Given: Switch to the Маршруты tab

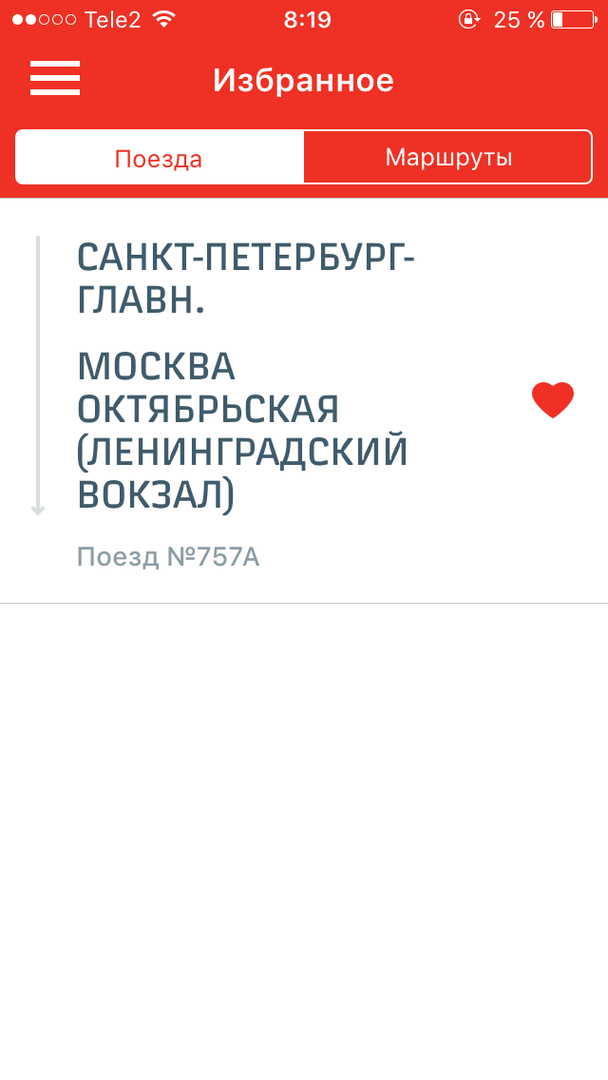Looking at the screenshot, I should pyautogui.click(x=448, y=158).
